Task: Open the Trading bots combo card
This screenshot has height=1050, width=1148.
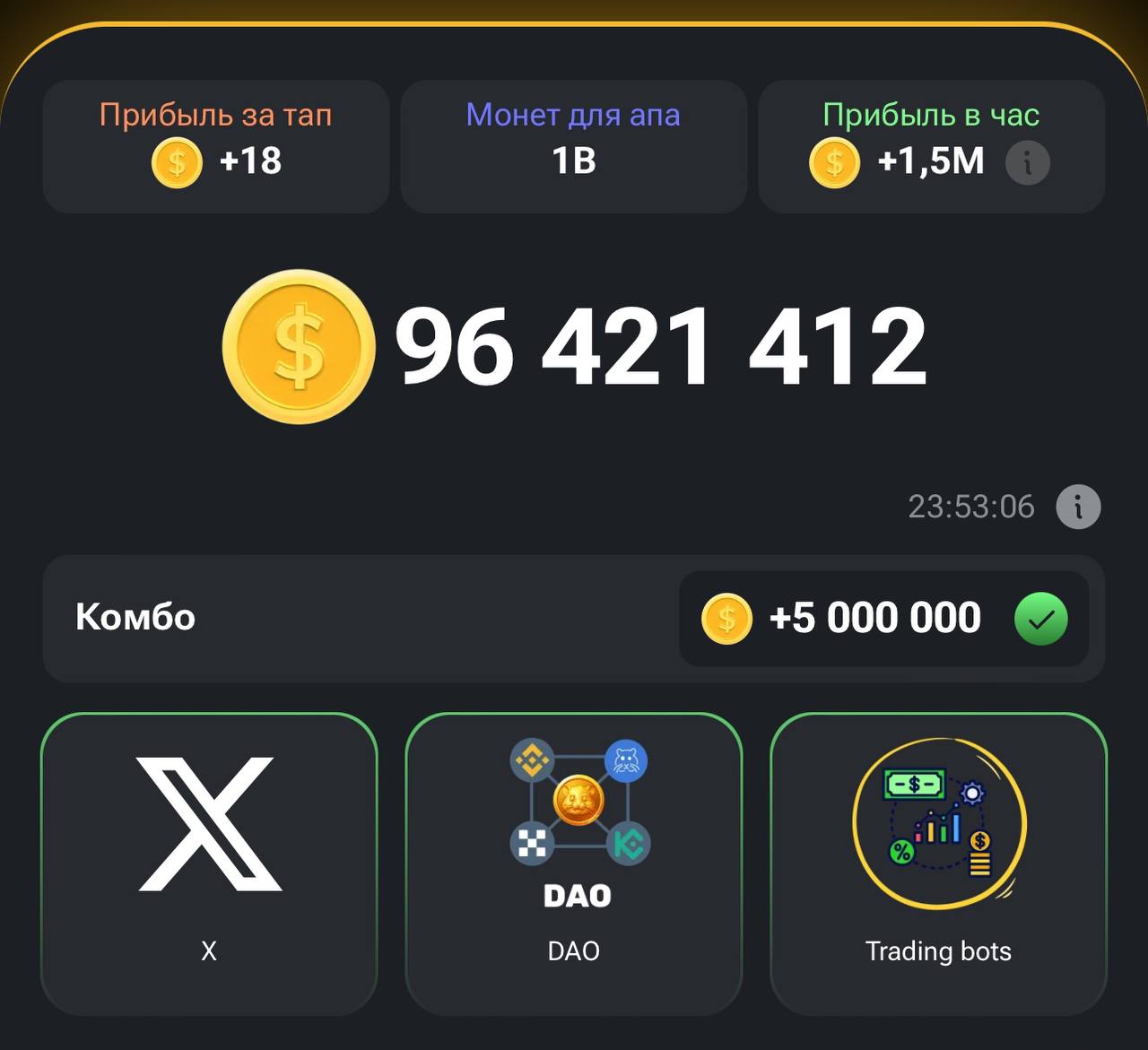Action: 938,863
